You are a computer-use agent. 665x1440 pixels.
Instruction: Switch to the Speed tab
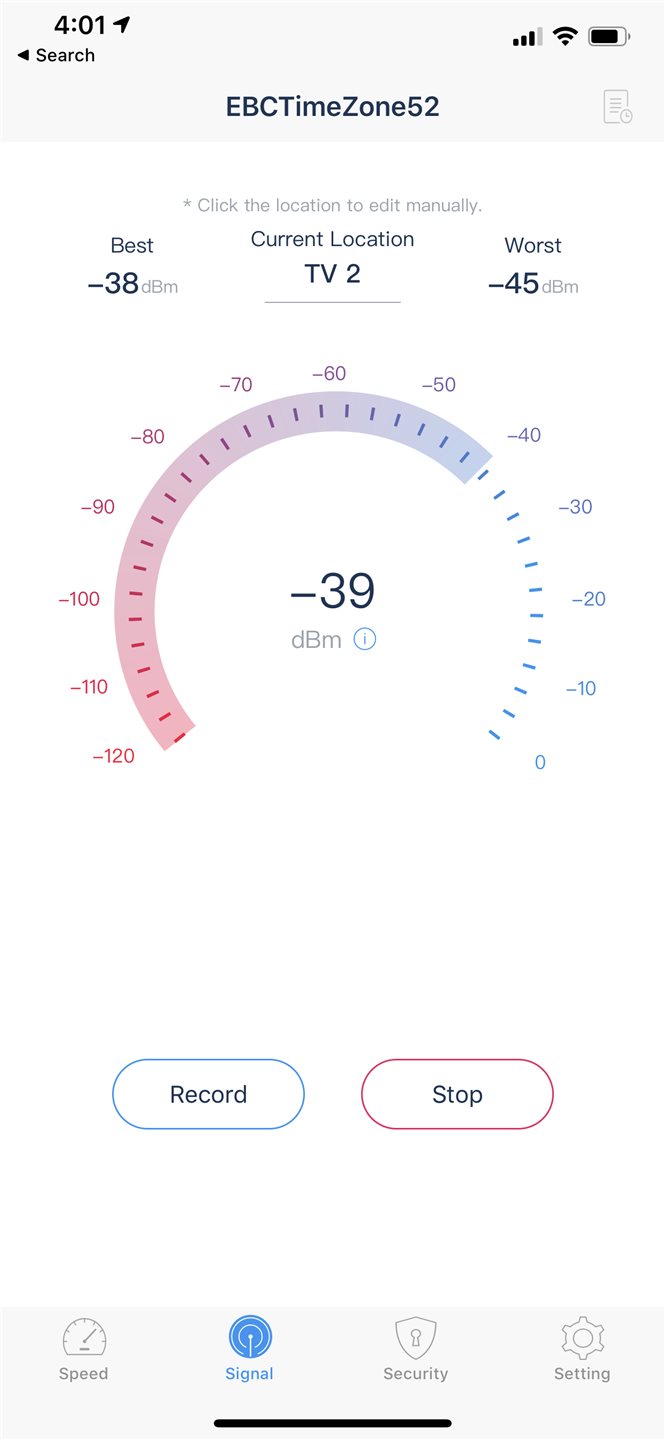pyautogui.click(x=84, y=1349)
